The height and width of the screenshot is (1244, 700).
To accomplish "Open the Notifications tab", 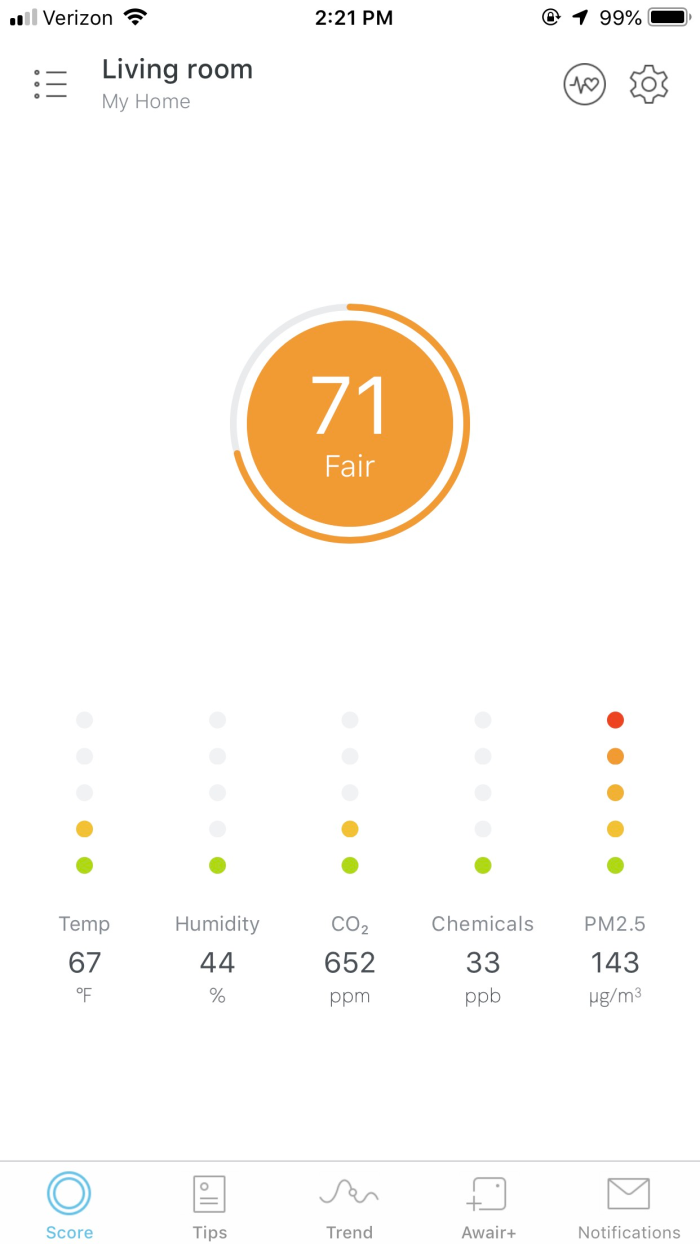I will click(629, 1205).
